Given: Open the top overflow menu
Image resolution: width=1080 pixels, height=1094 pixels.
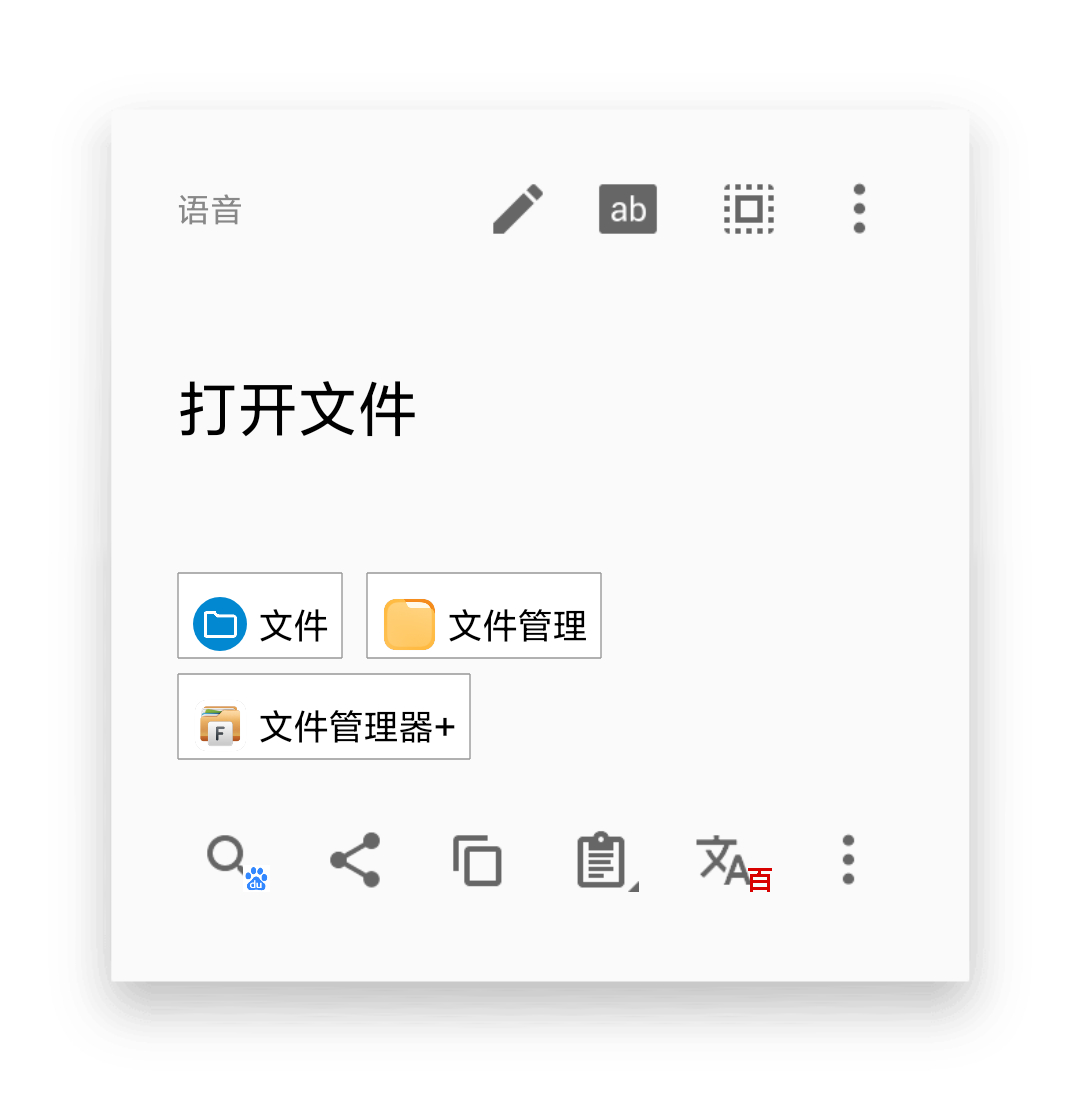Looking at the screenshot, I should pos(858,209).
